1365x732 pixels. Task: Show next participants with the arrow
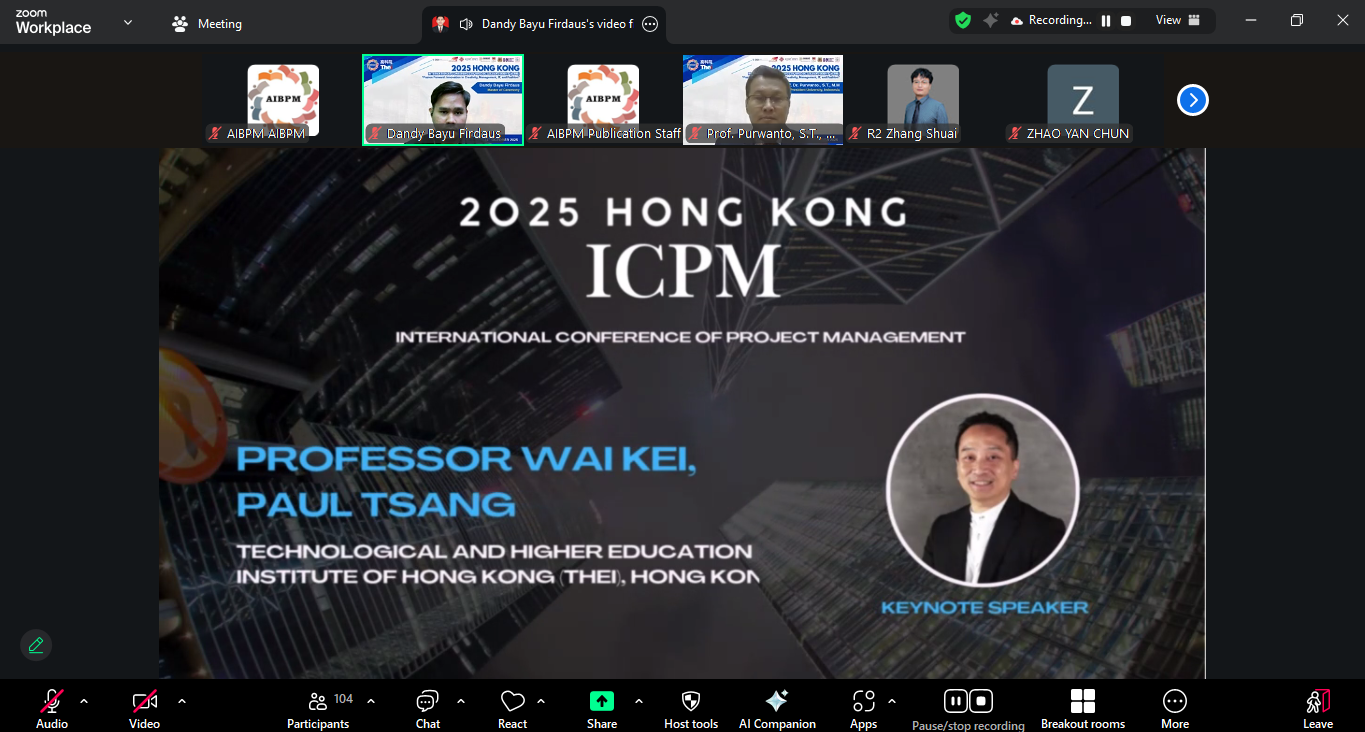1192,100
